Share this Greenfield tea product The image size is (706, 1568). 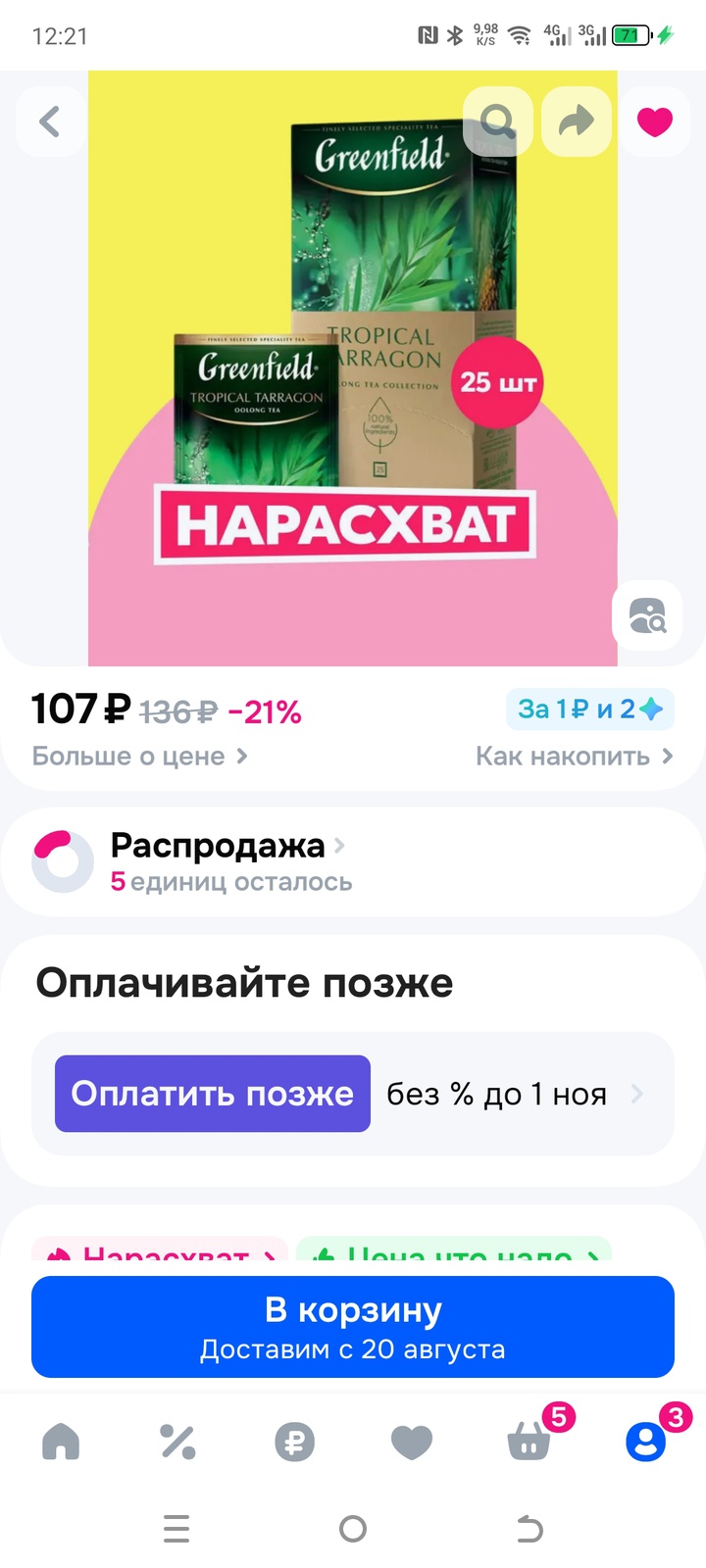click(577, 122)
